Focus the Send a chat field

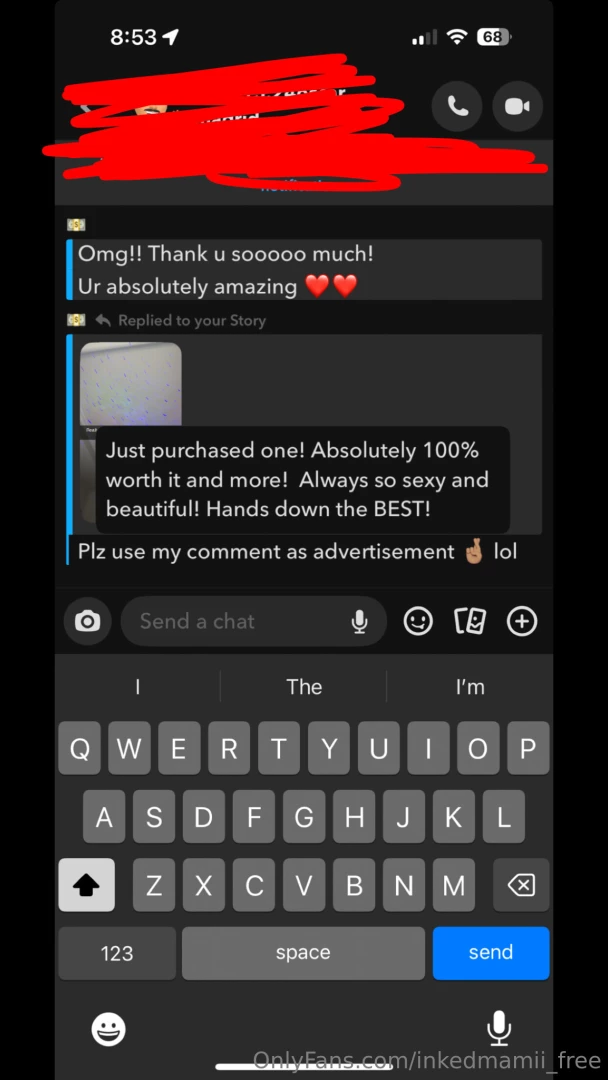(x=240, y=621)
